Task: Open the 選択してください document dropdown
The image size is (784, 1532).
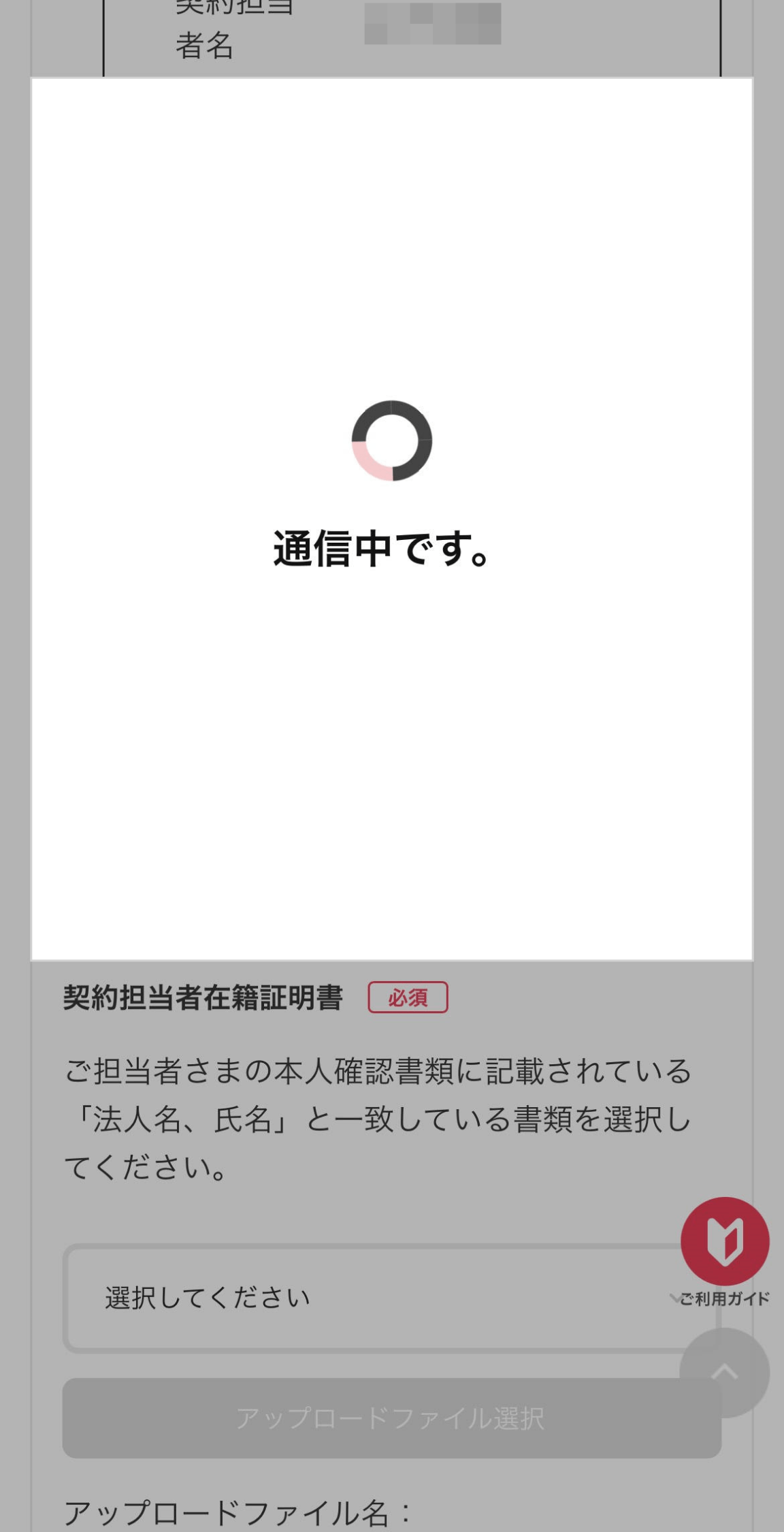Action: 367,1298
